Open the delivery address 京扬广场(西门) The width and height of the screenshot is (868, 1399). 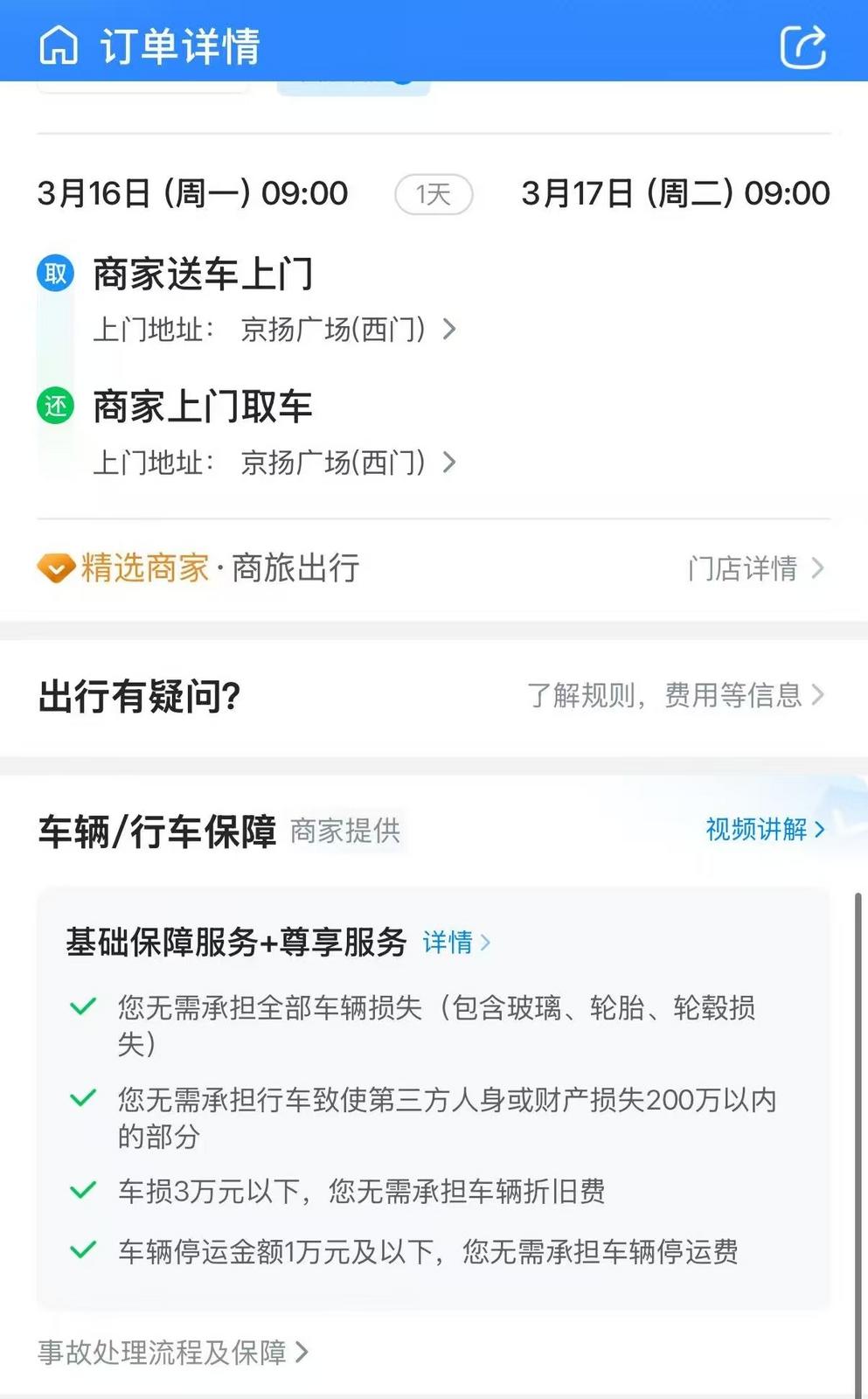pyautogui.click(x=348, y=330)
